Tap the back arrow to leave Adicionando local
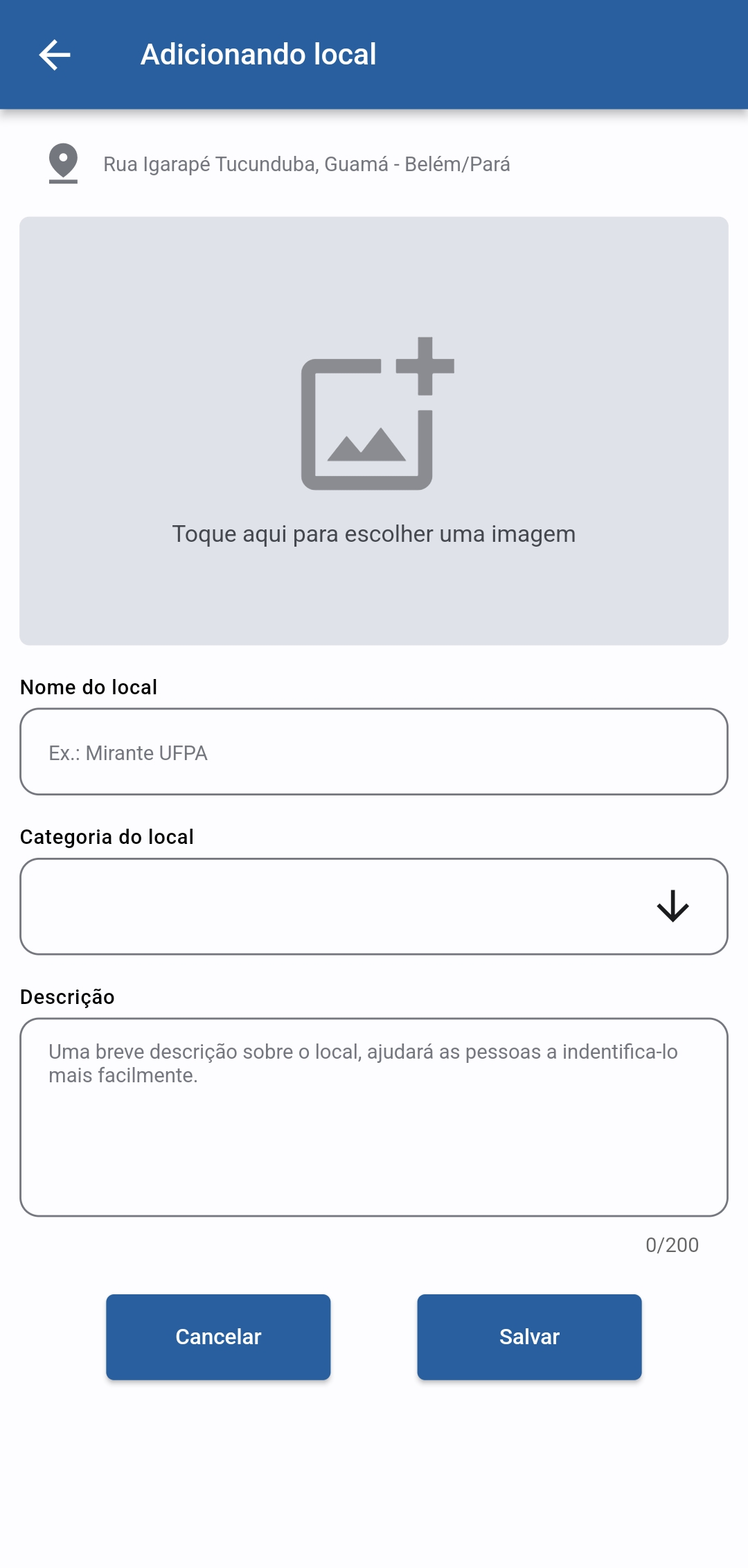 pyautogui.click(x=54, y=55)
